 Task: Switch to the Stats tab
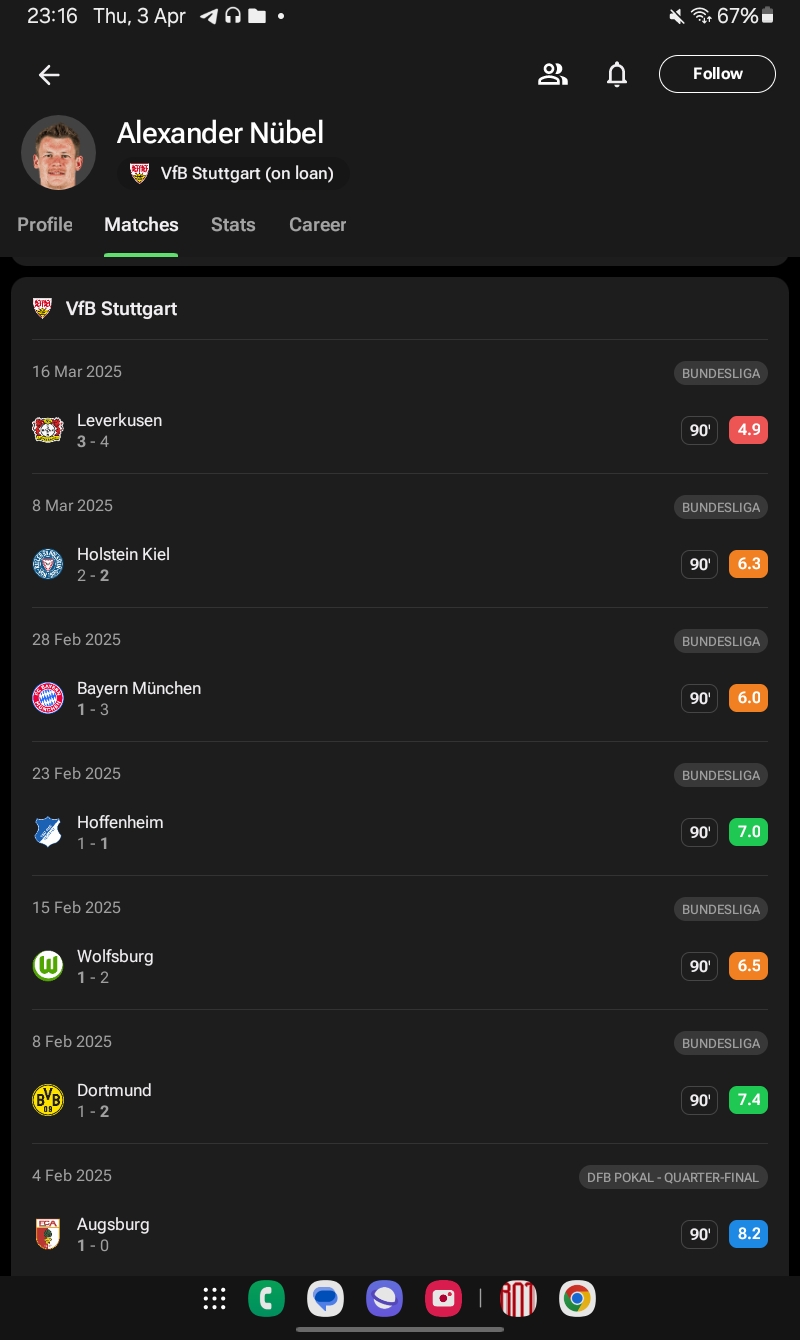click(x=233, y=225)
